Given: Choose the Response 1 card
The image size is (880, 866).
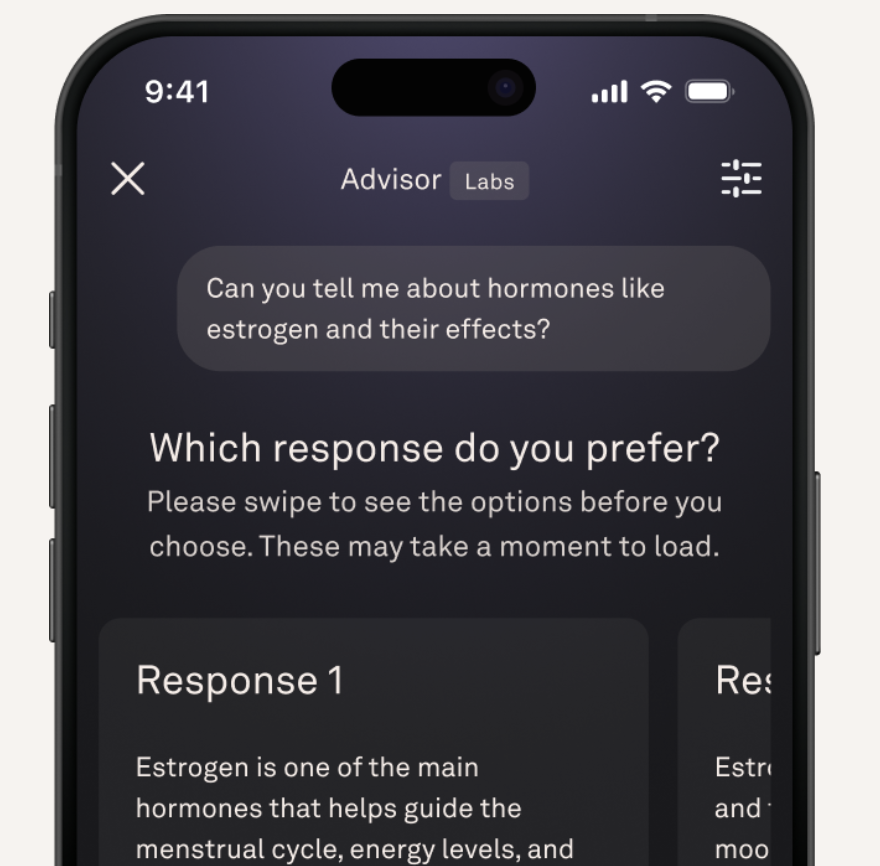Looking at the screenshot, I should coord(373,740).
